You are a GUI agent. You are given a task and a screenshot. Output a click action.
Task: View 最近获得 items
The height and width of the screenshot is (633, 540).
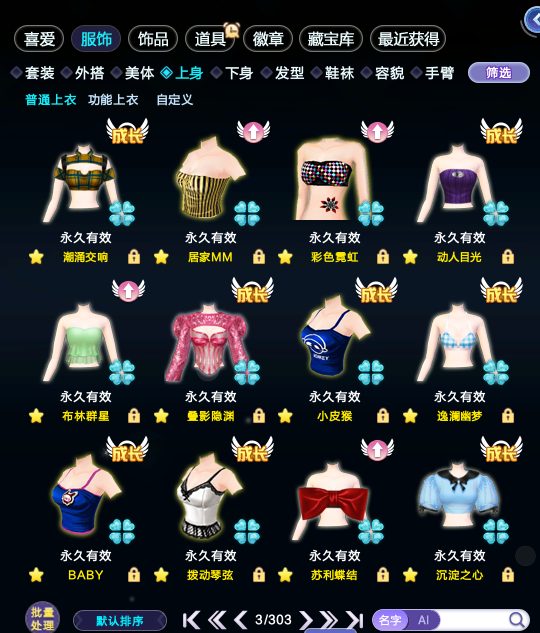click(x=408, y=39)
